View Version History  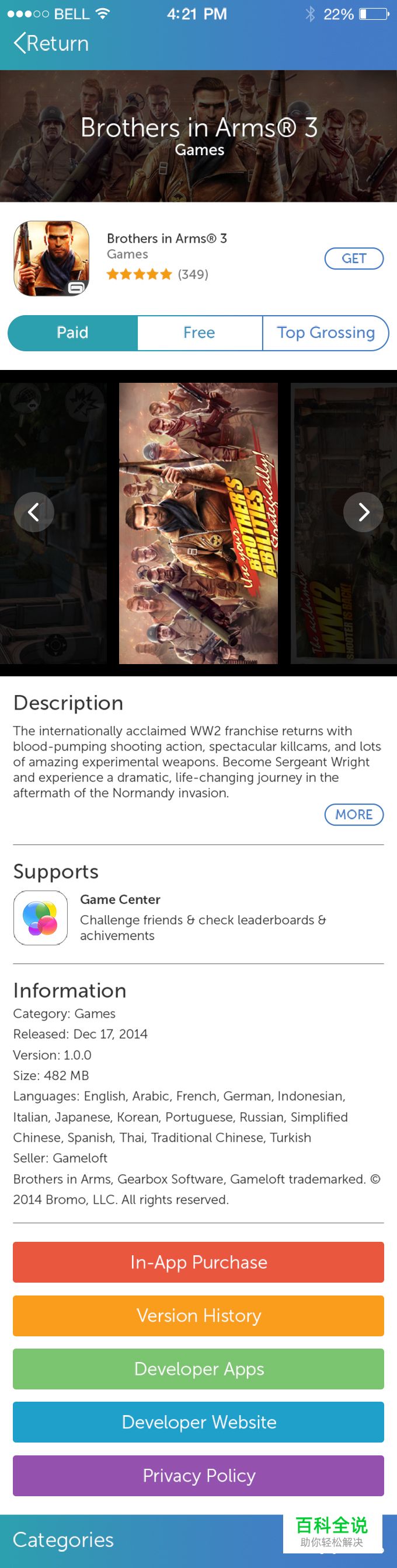coord(198,1315)
